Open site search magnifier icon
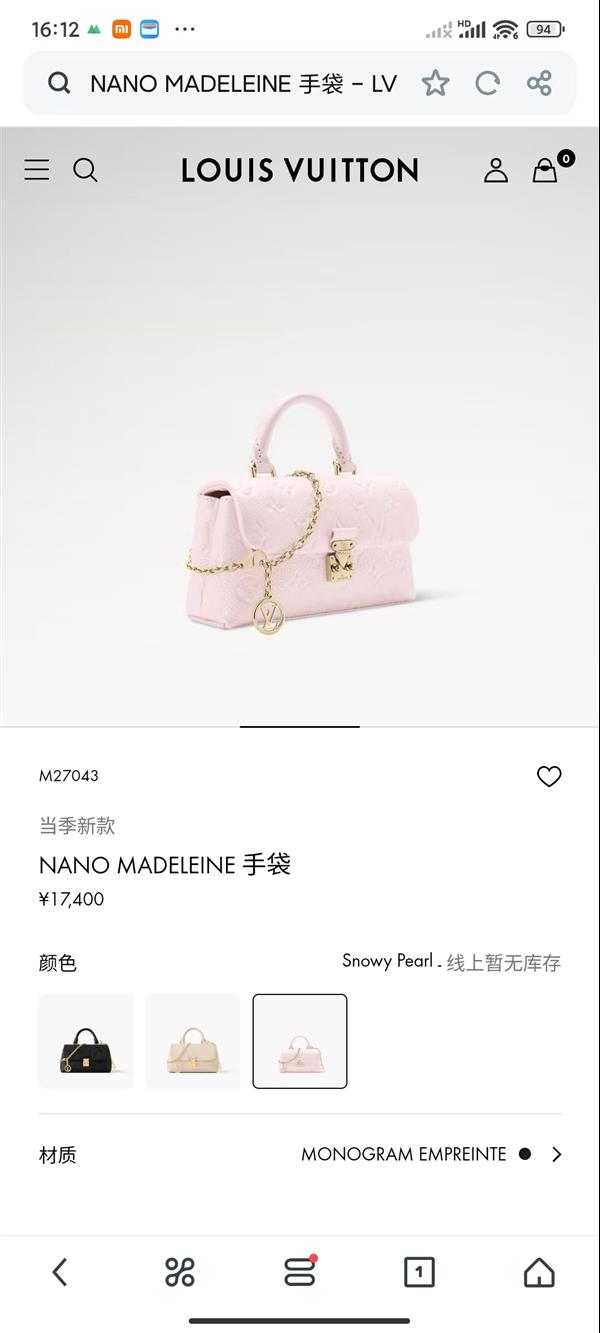 click(86, 170)
